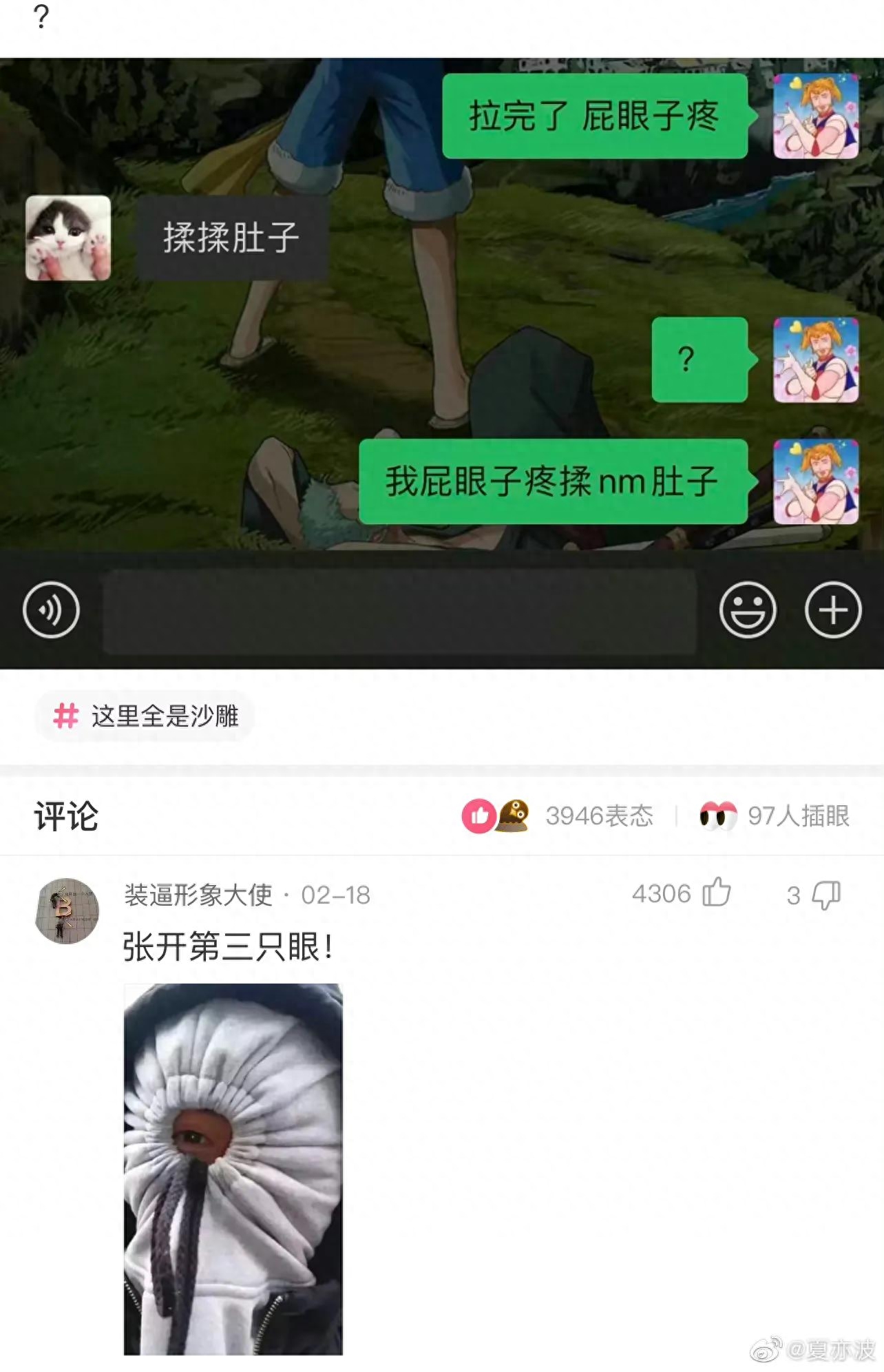
Task: Like the comment by 装逼形象大使
Action: (716, 893)
